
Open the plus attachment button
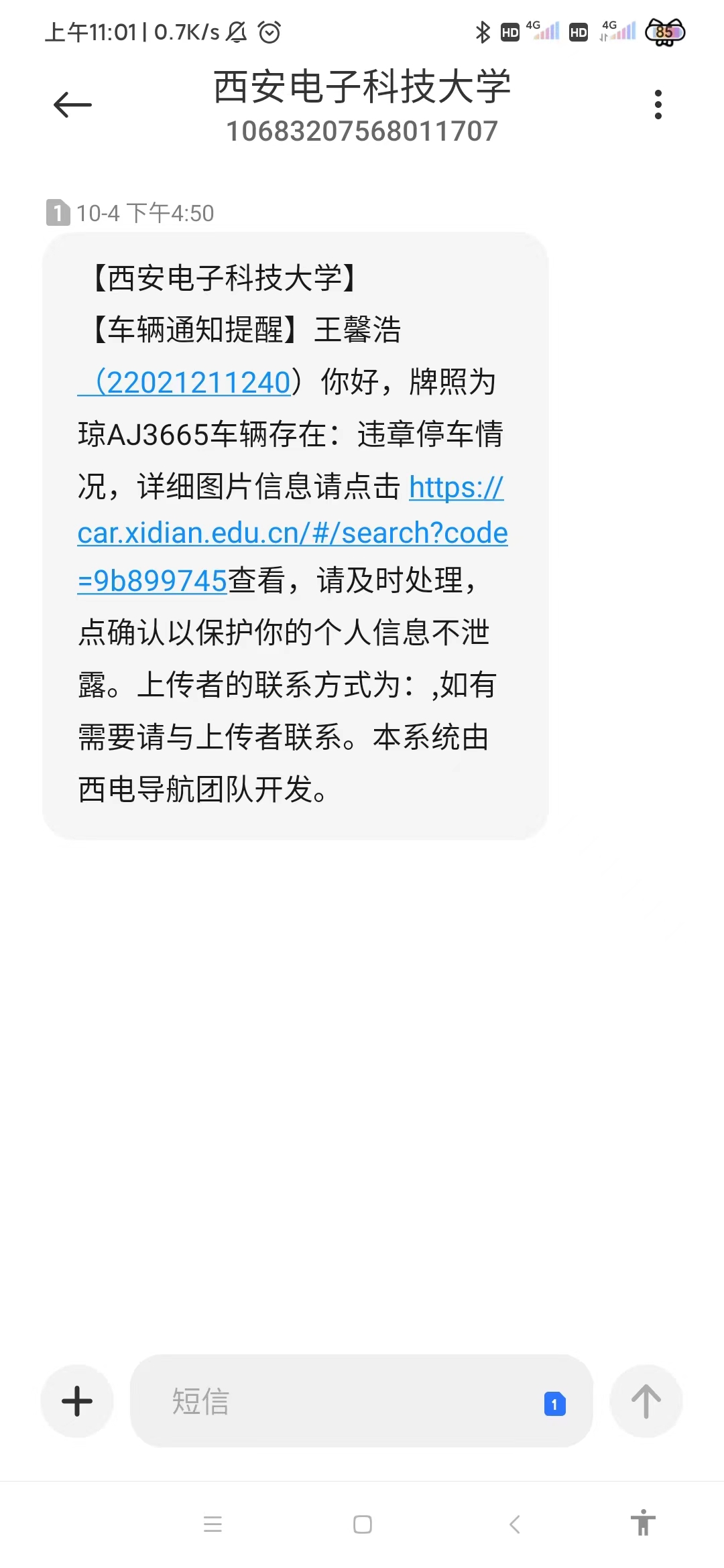click(x=77, y=1401)
